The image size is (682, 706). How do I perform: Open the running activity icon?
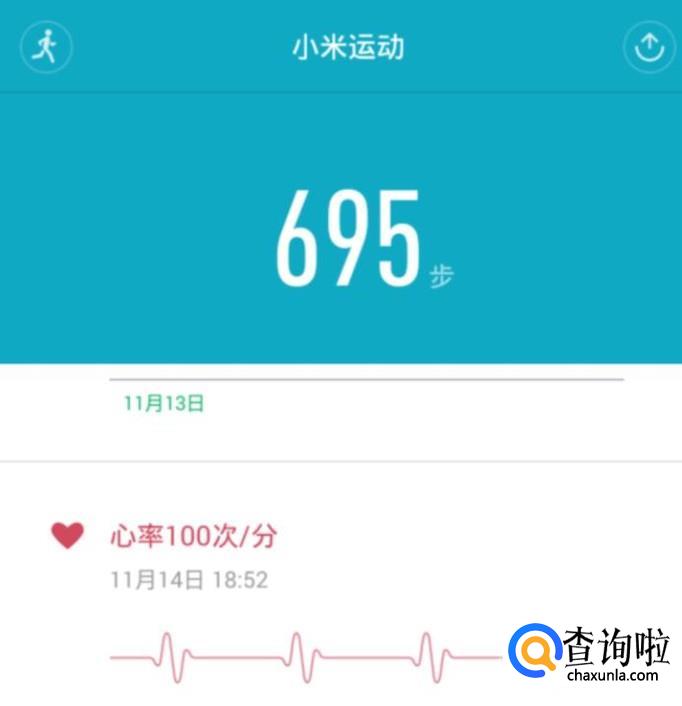[x=46, y=47]
